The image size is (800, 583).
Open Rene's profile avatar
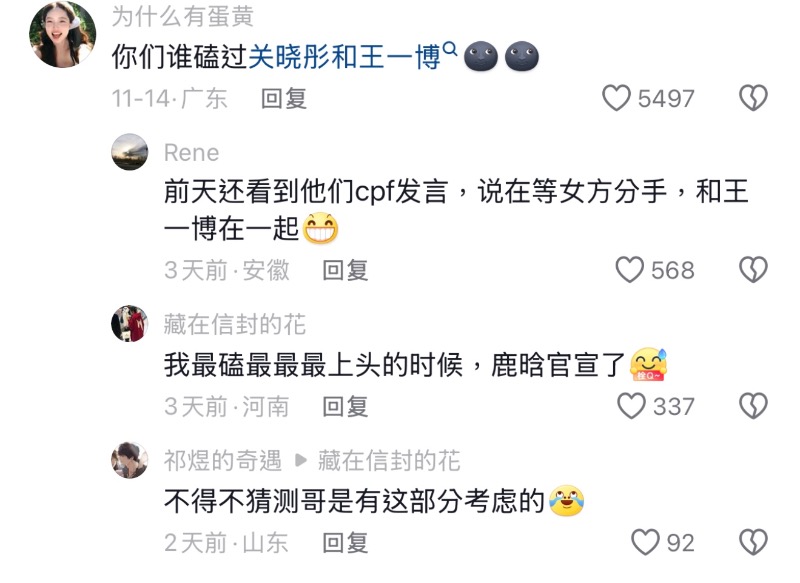[130, 153]
